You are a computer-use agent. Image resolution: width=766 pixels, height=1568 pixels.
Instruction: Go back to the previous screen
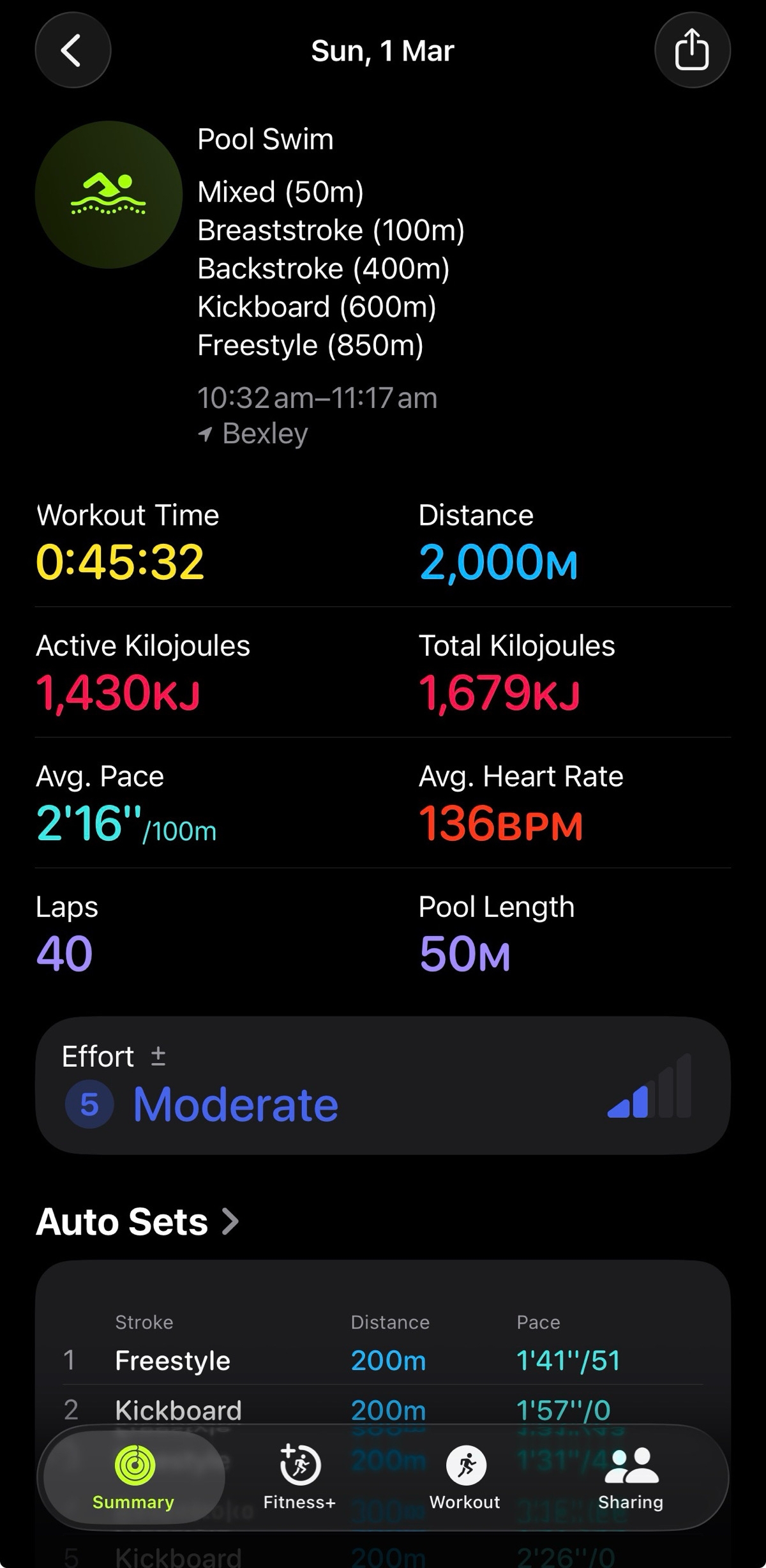click(x=73, y=50)
